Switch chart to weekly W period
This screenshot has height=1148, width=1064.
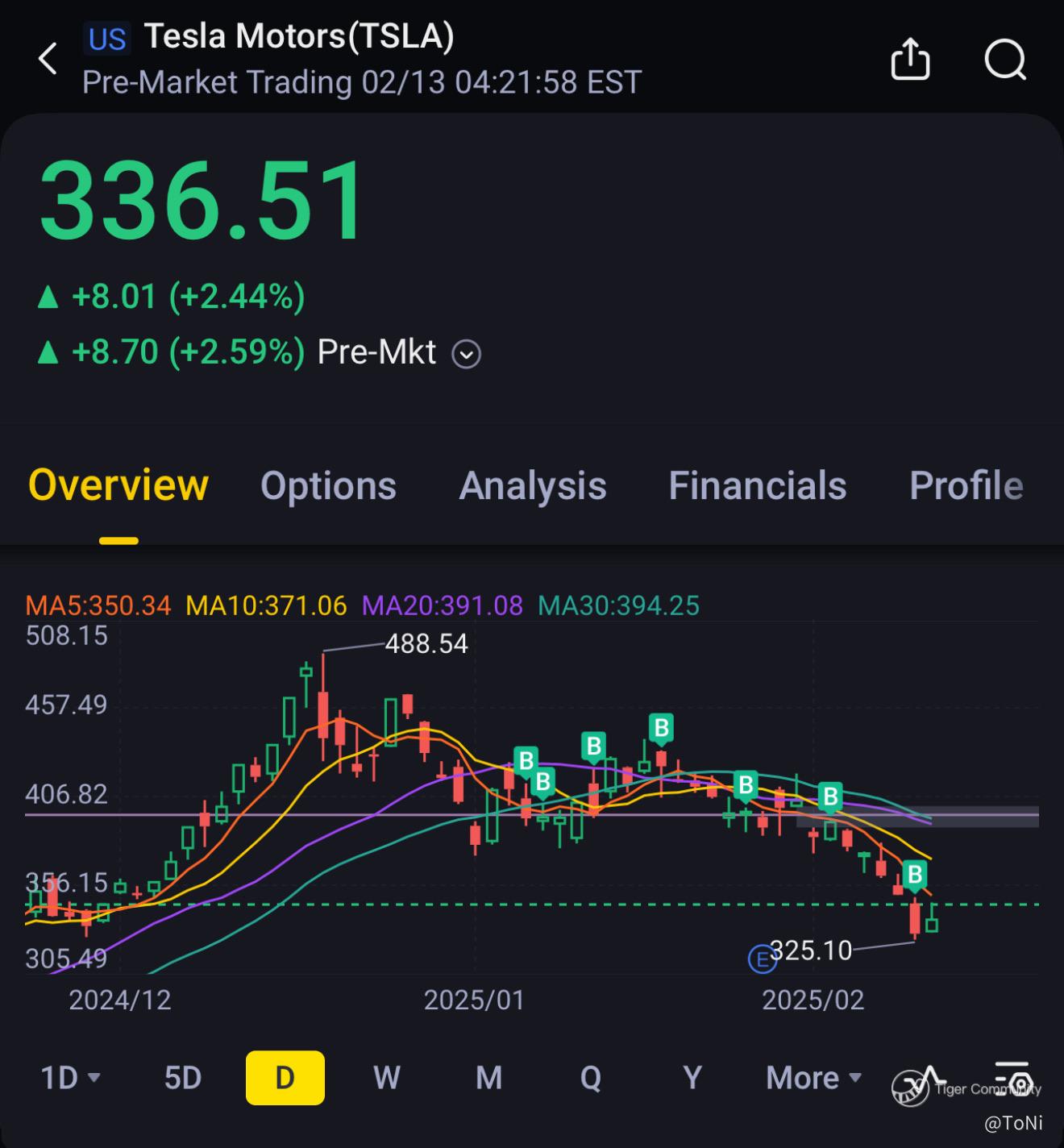387,1078
